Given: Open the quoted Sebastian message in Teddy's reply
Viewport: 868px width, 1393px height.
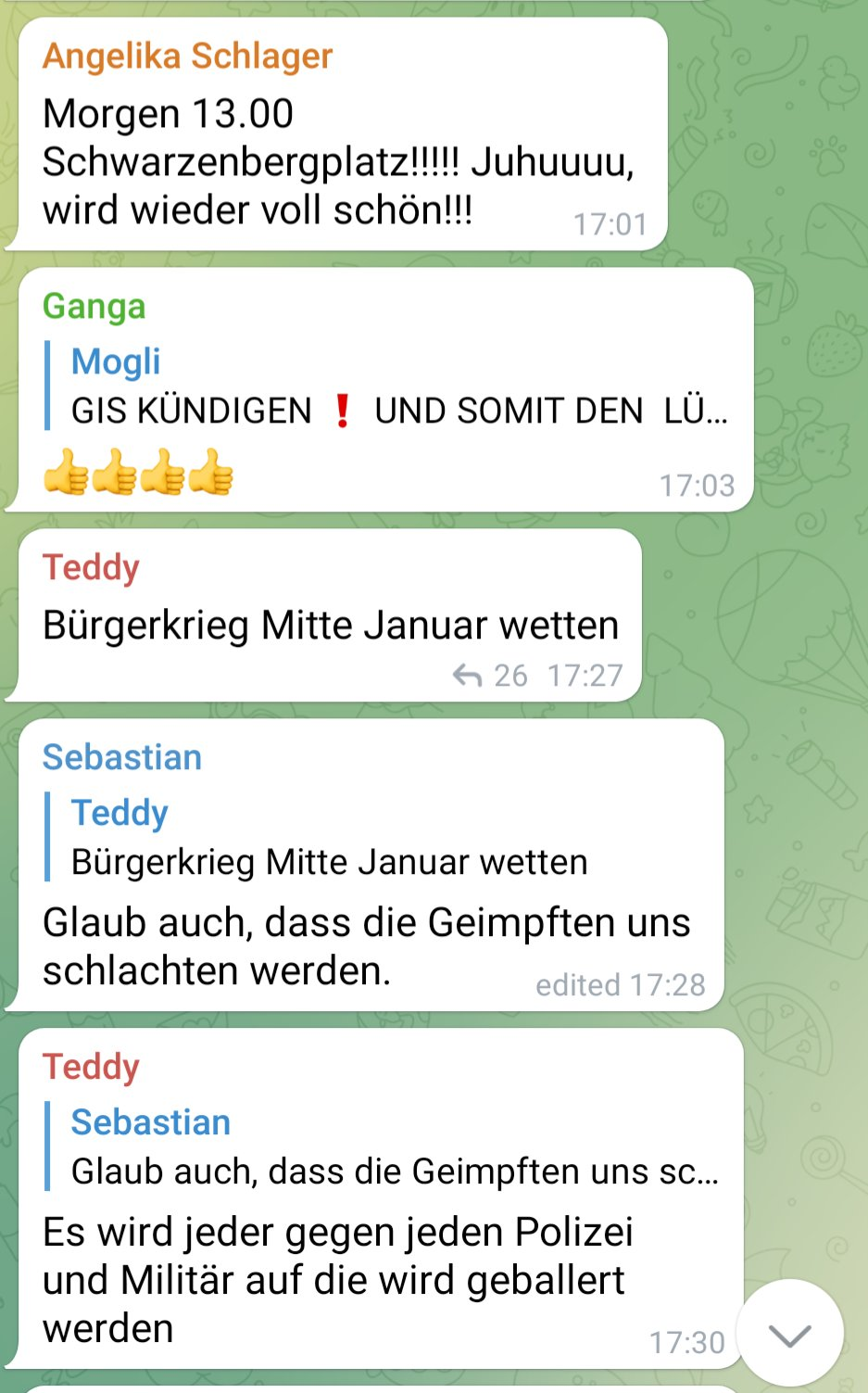Looking at the screenshot, I should pos(383,1146).
